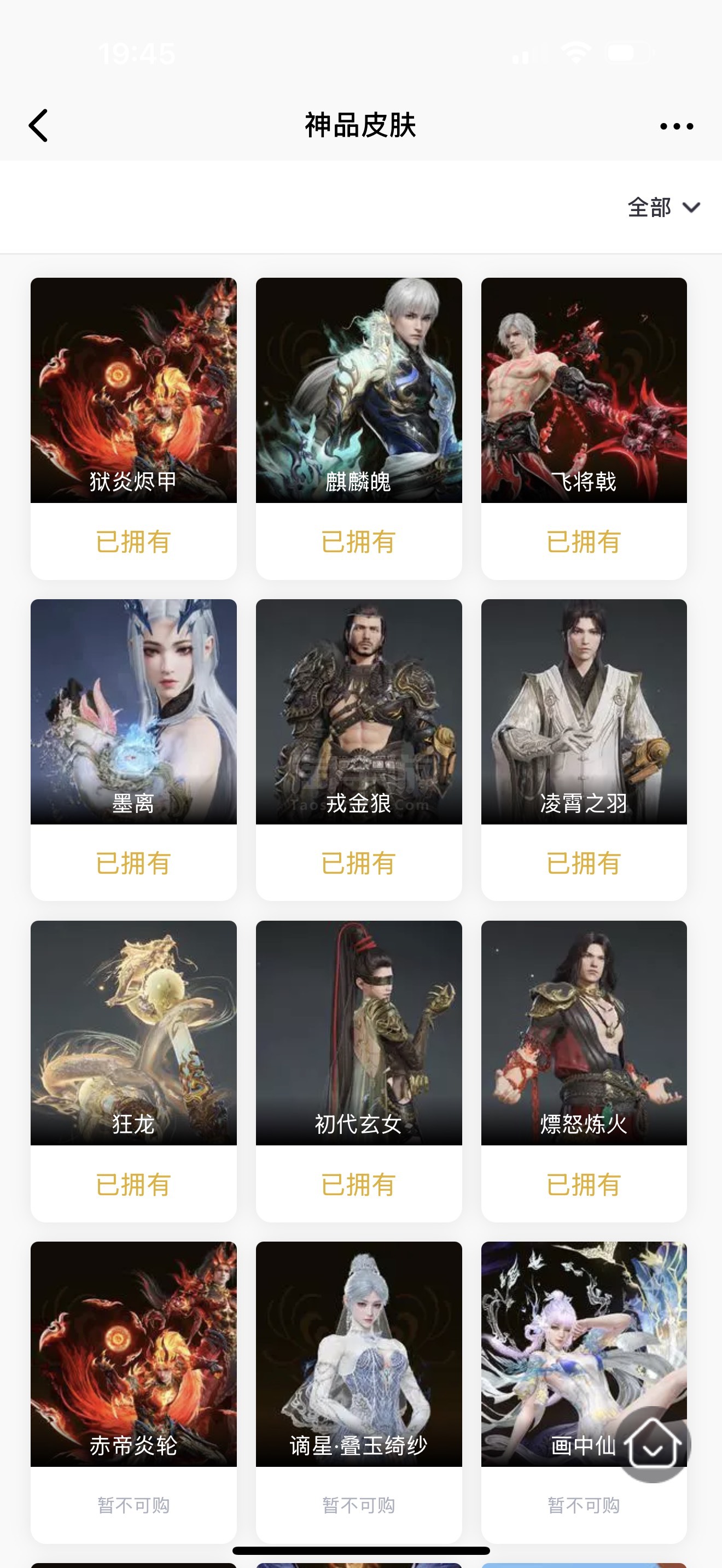Viewport: 722px width, 1568px height.
Task: View the 赤帝炎轮 skin card
Action: (133, 1393)
